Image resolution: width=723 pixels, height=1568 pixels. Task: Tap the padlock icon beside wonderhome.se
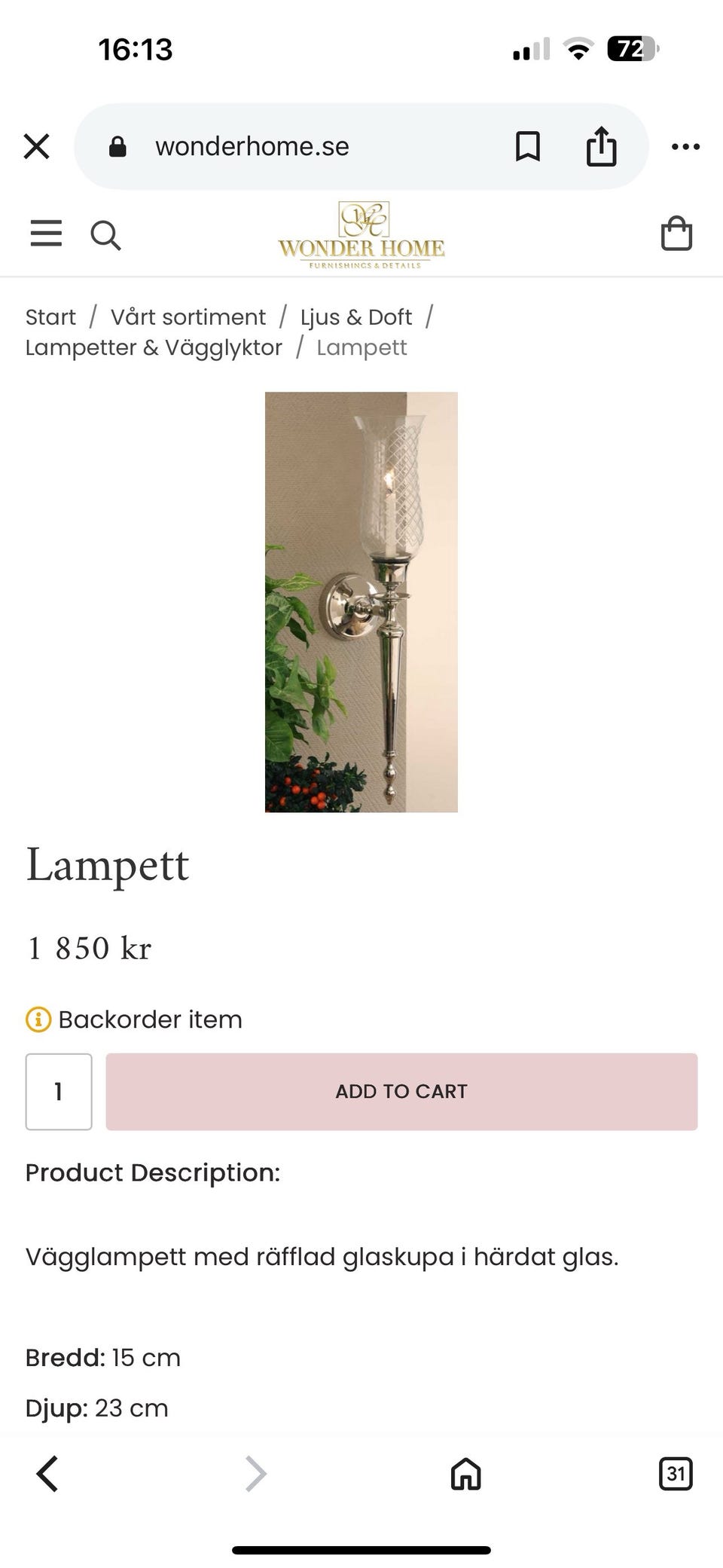click(117, 145)
